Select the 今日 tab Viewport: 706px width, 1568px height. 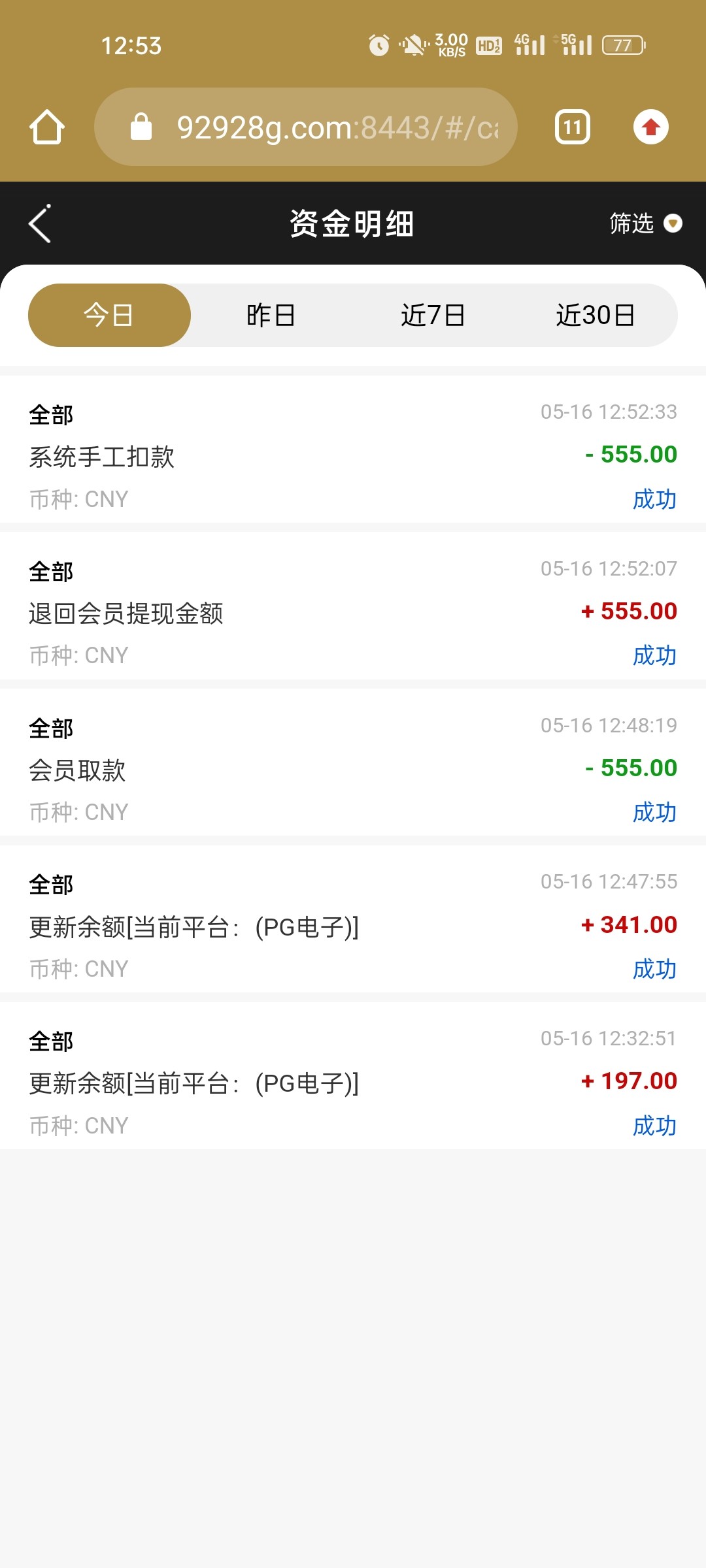[109, 316]
